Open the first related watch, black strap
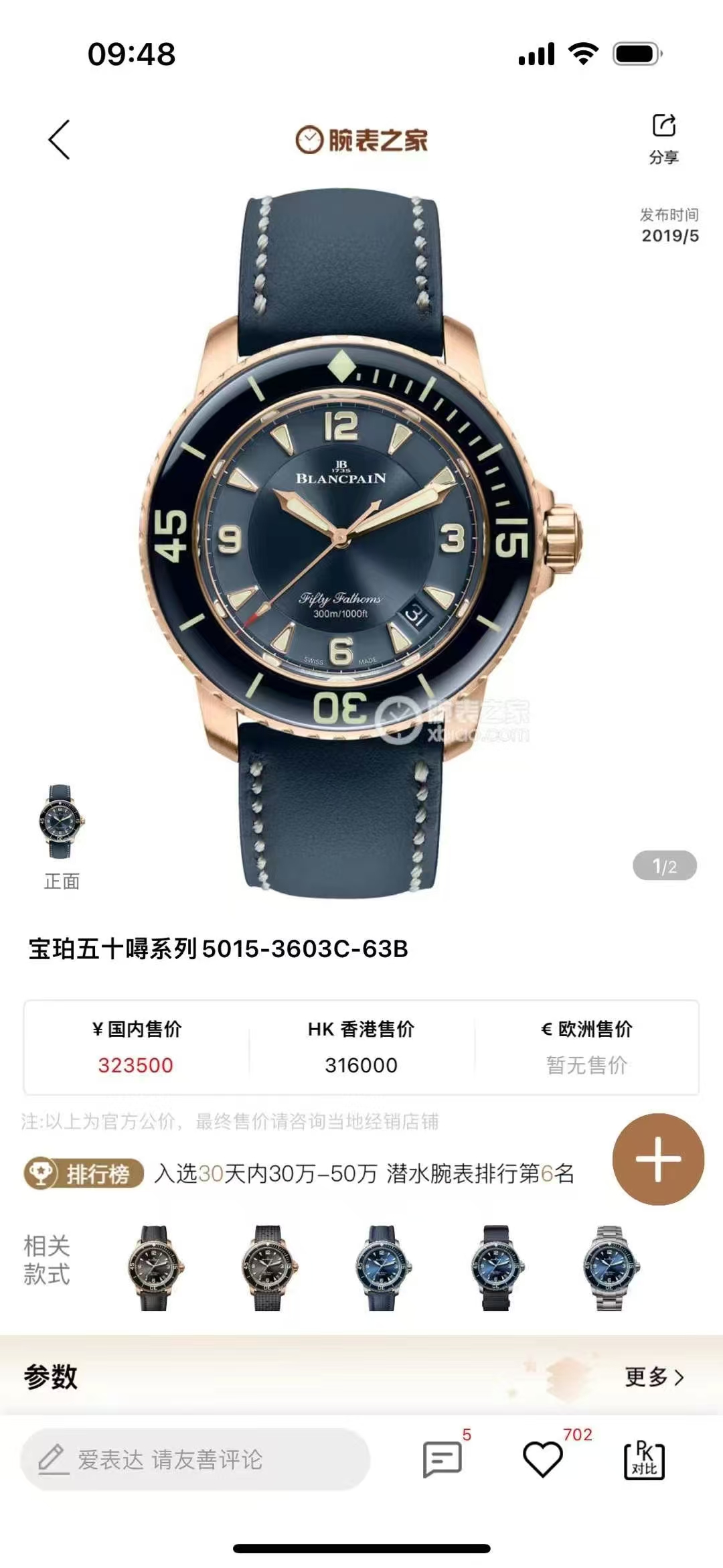Screen dimensions: 723x1568 [155, 1267]
